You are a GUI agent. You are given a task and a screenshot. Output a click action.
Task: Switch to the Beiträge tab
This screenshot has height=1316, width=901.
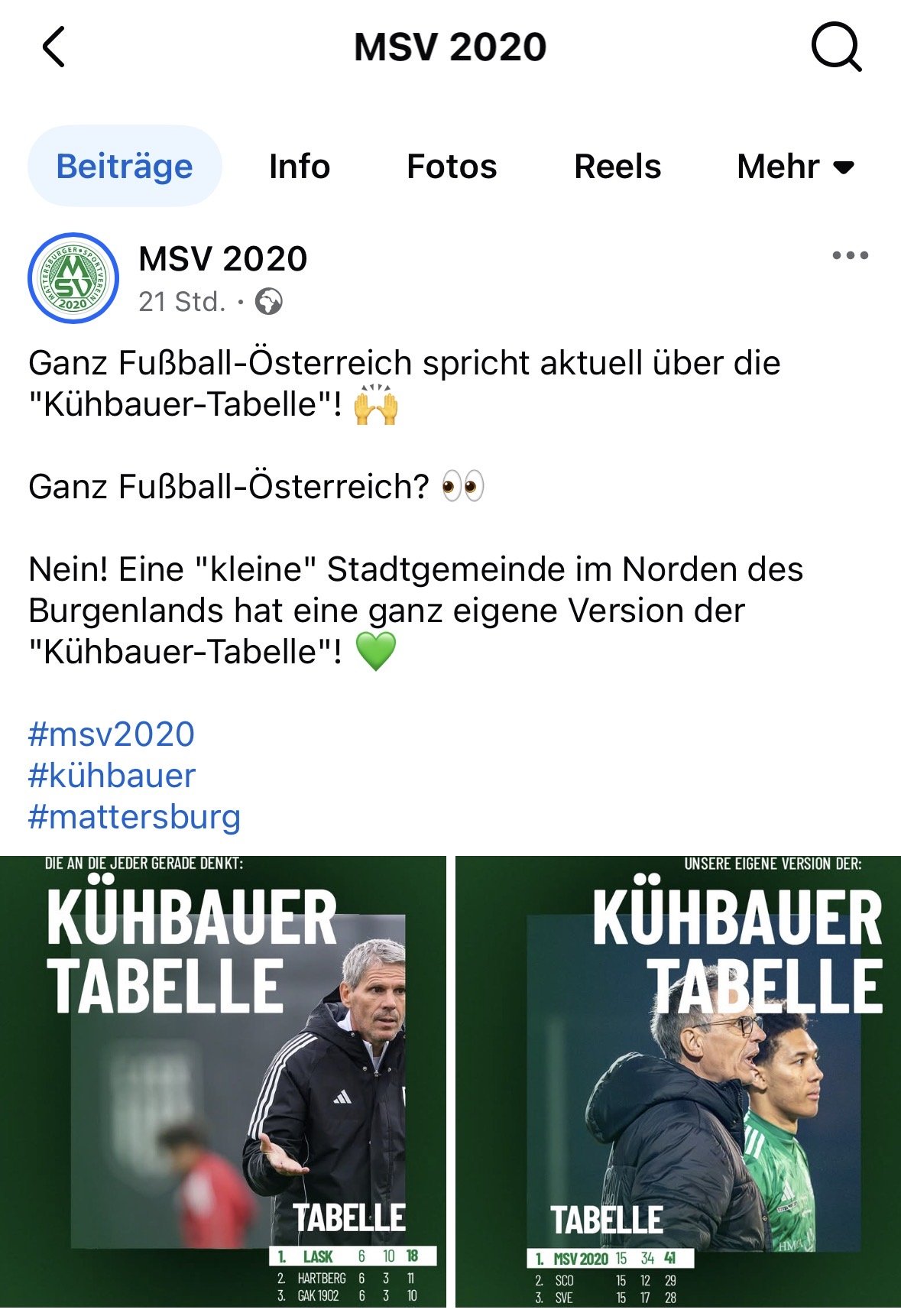point(125,166)
